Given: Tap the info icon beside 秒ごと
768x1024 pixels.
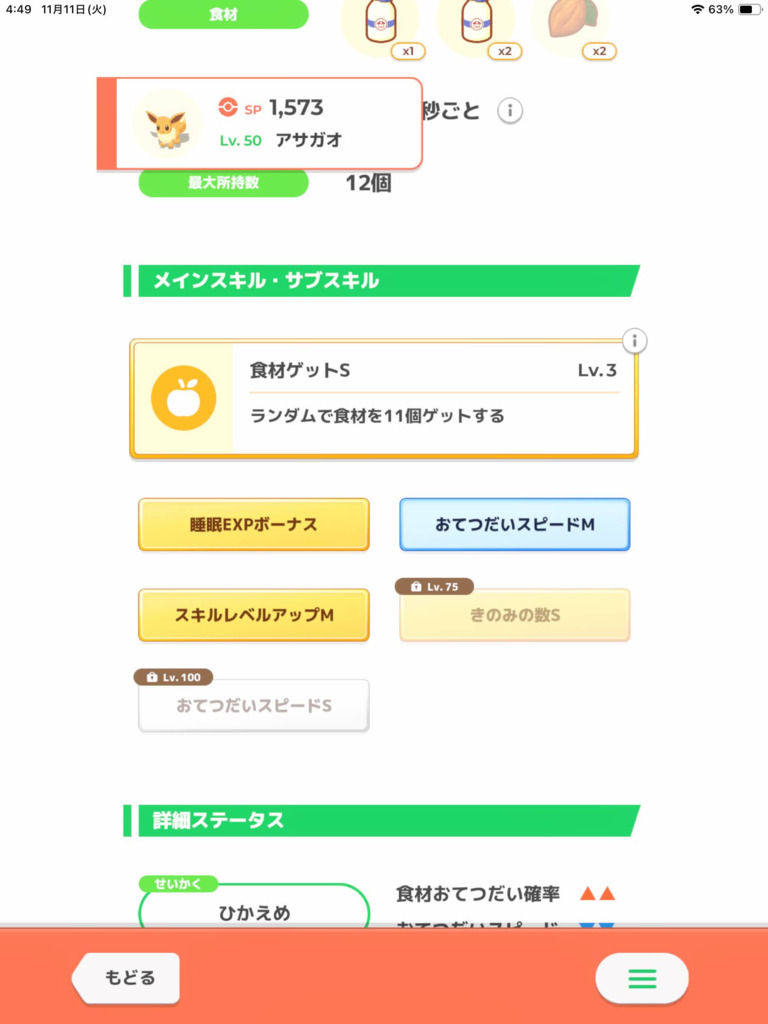Looking at the screenshot, I should pos(510,110).
